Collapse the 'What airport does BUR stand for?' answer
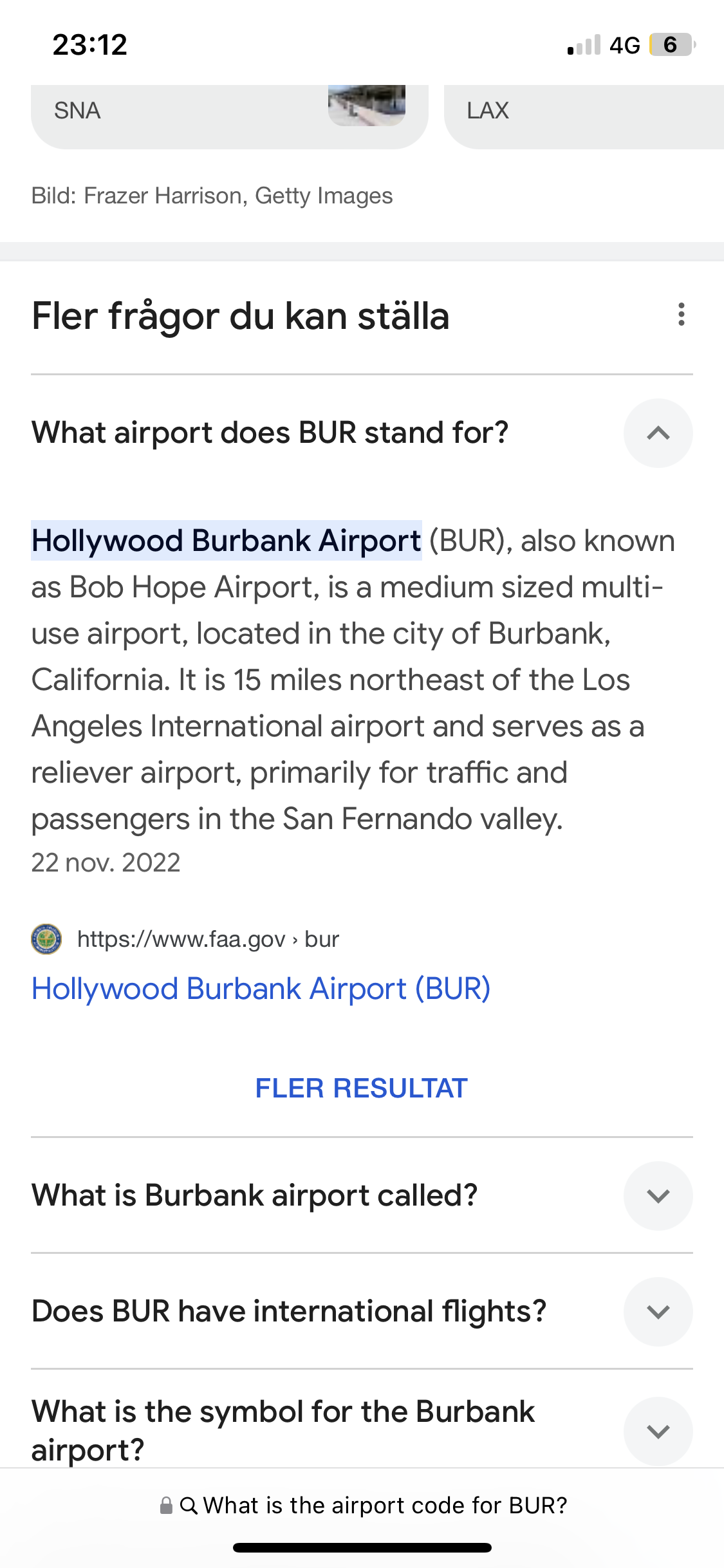The image size is (724, 1568). (658, 433)
